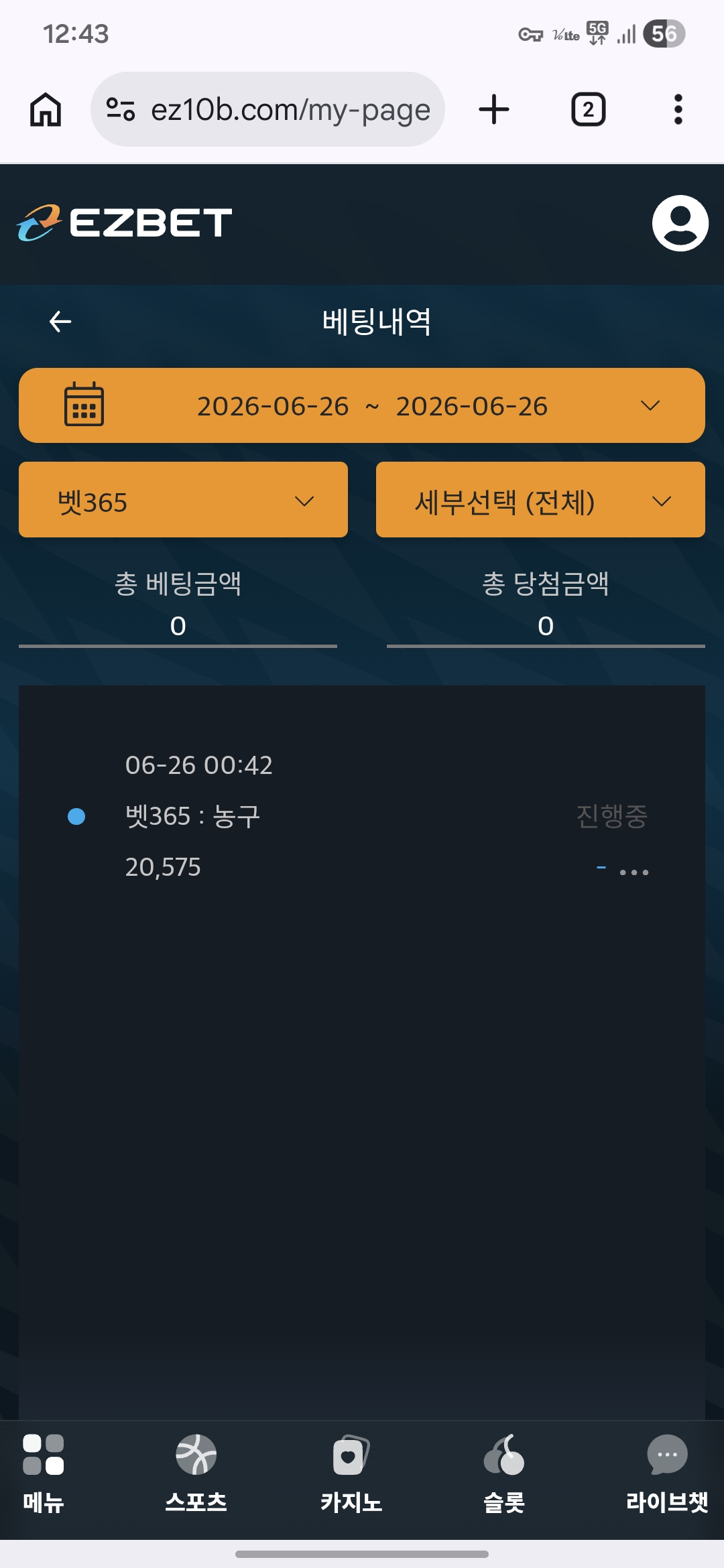Open the browser overflow menu
Screen dimensions: 724x1568
click(x=678, y=109)
